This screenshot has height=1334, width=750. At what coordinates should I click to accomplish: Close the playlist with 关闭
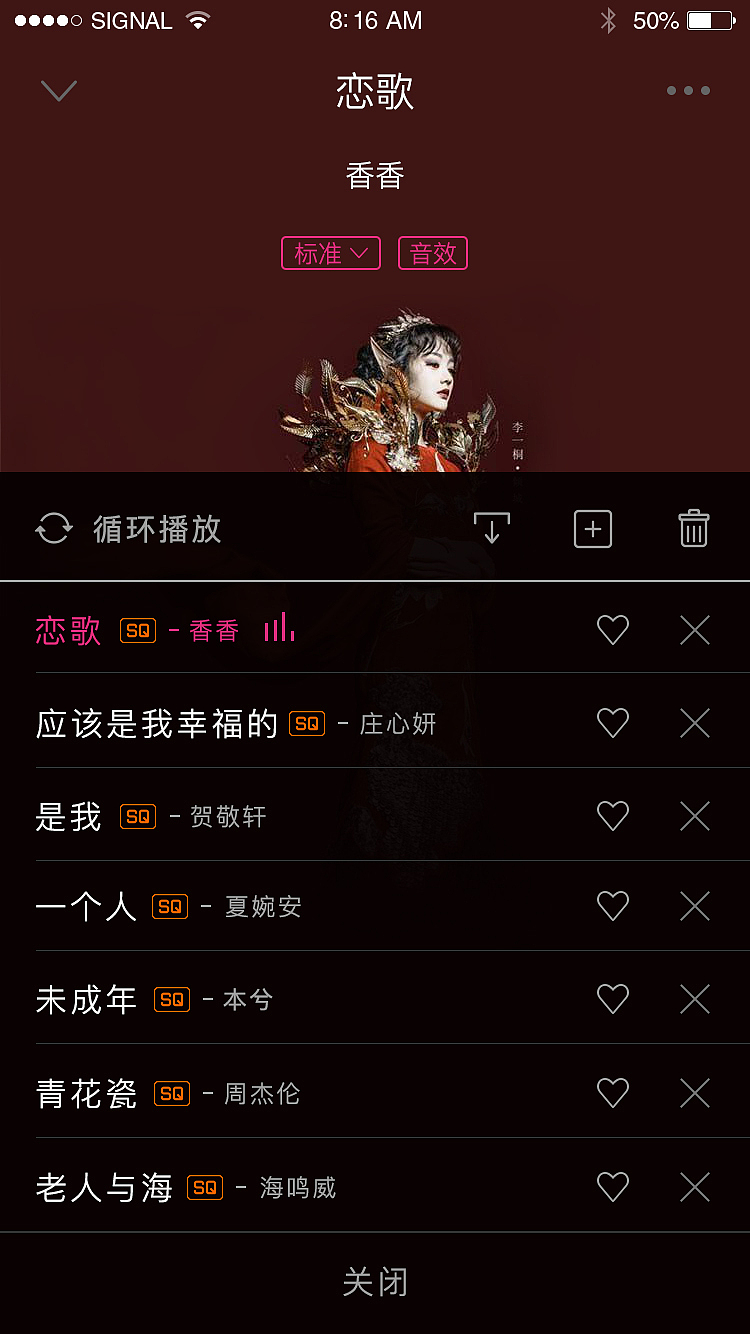click(x=375, y=1281)
